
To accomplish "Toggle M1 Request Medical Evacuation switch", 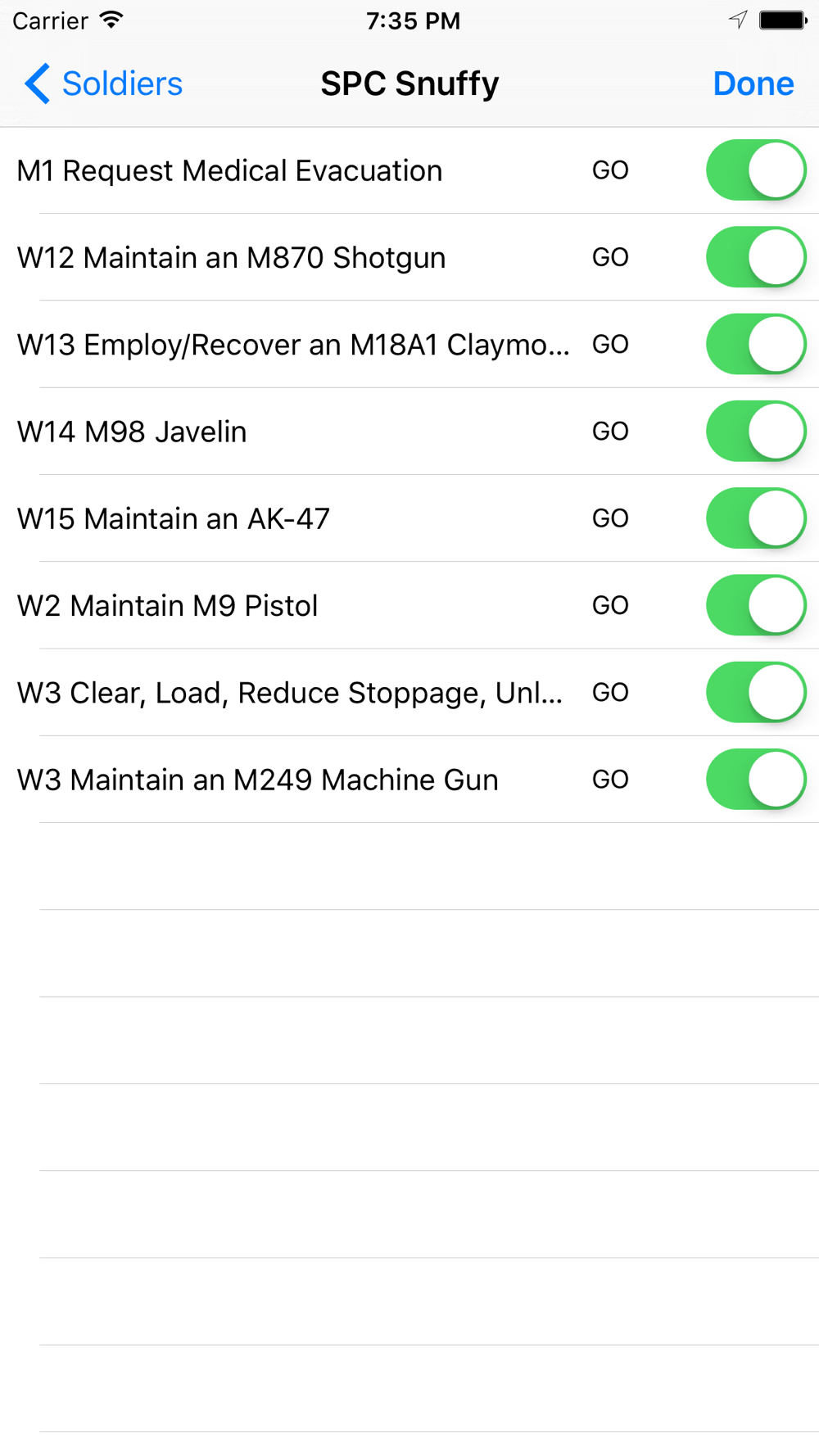I will pos(756,170).
